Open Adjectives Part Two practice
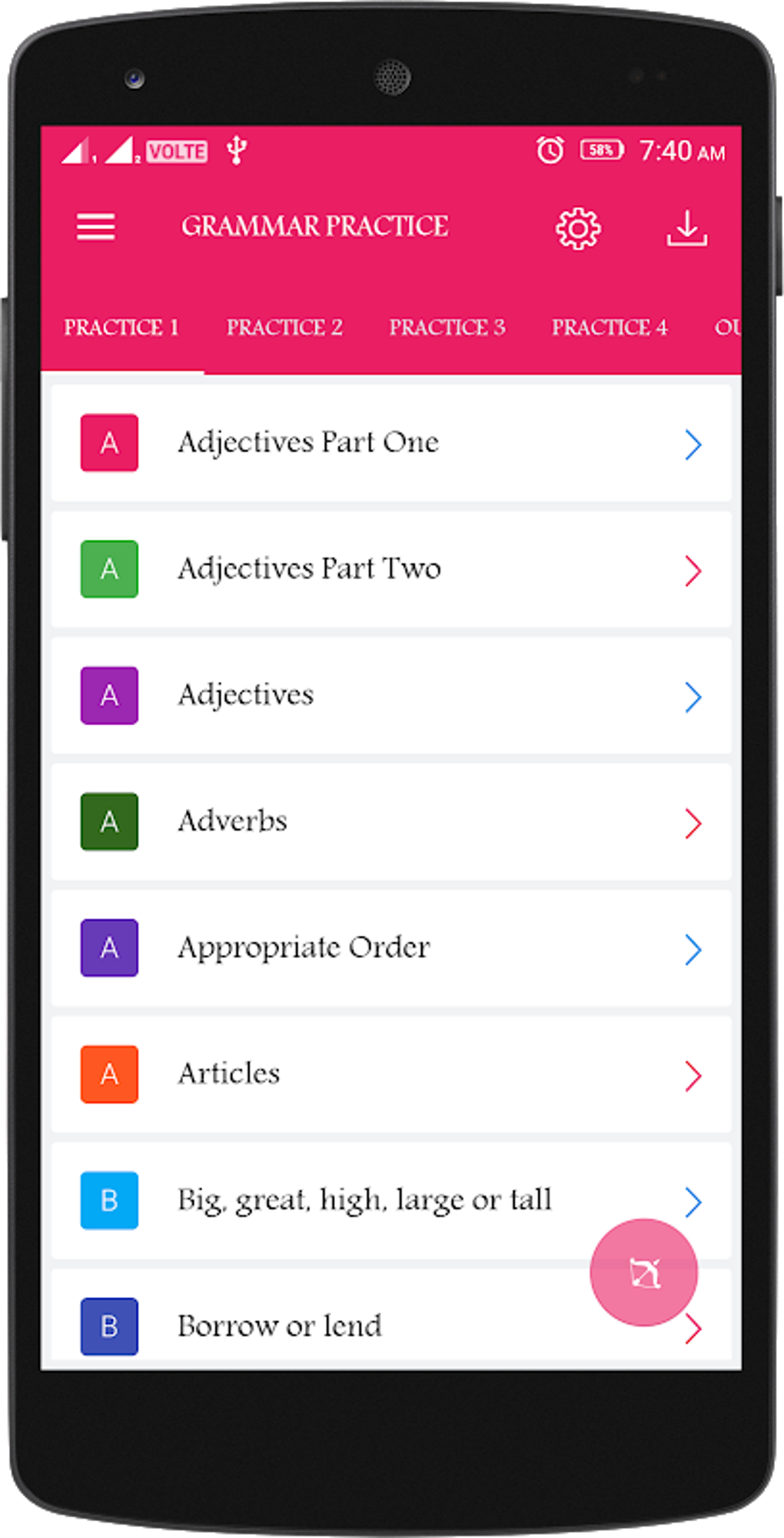This screenshot has height=1538, width=784. 390,569
